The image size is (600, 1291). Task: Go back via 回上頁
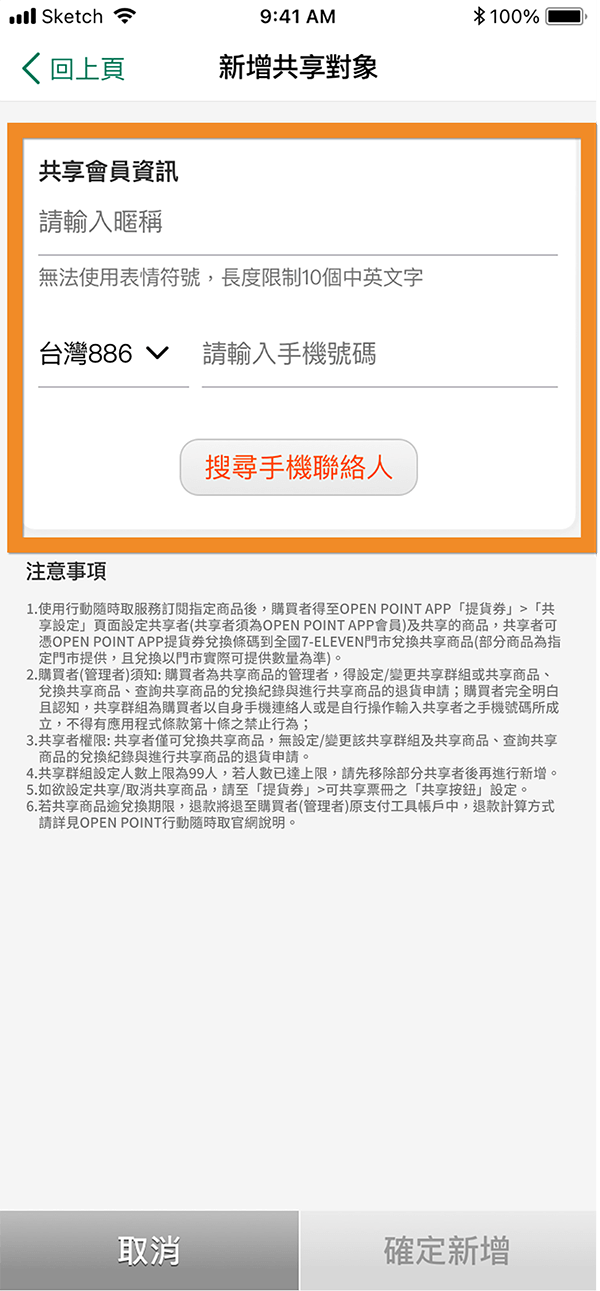pyautogui.click(x=73, y=68)
